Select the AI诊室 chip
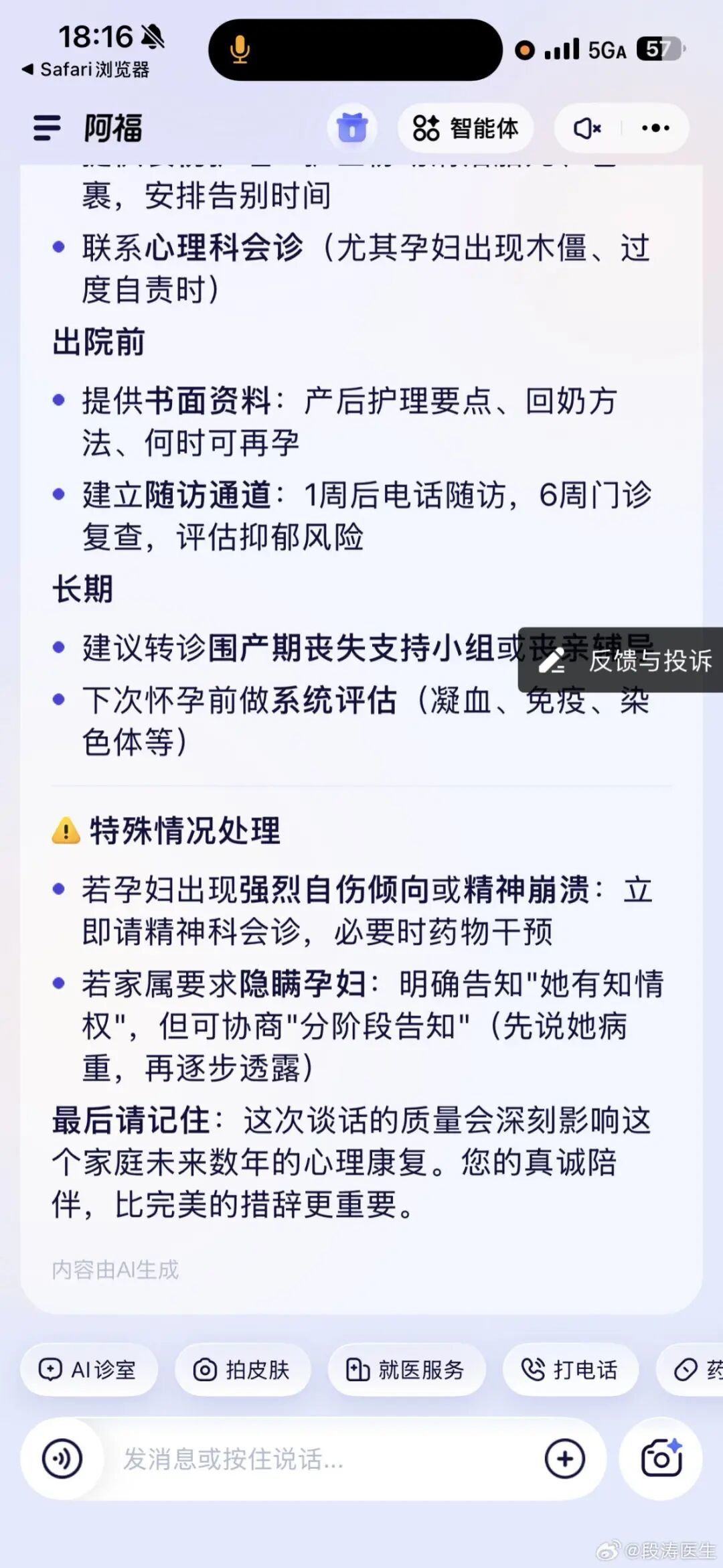723x1568 pixels. tap(88, 1370)
